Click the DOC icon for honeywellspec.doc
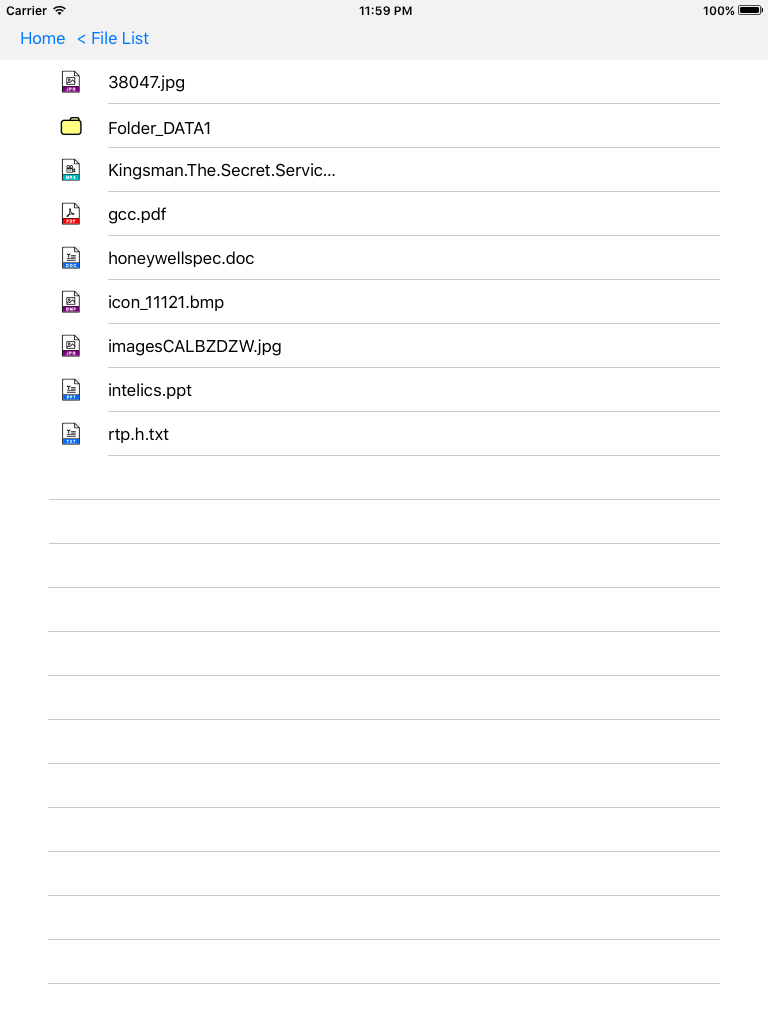Screen dimensions: 768x1024 click(70, 258)
